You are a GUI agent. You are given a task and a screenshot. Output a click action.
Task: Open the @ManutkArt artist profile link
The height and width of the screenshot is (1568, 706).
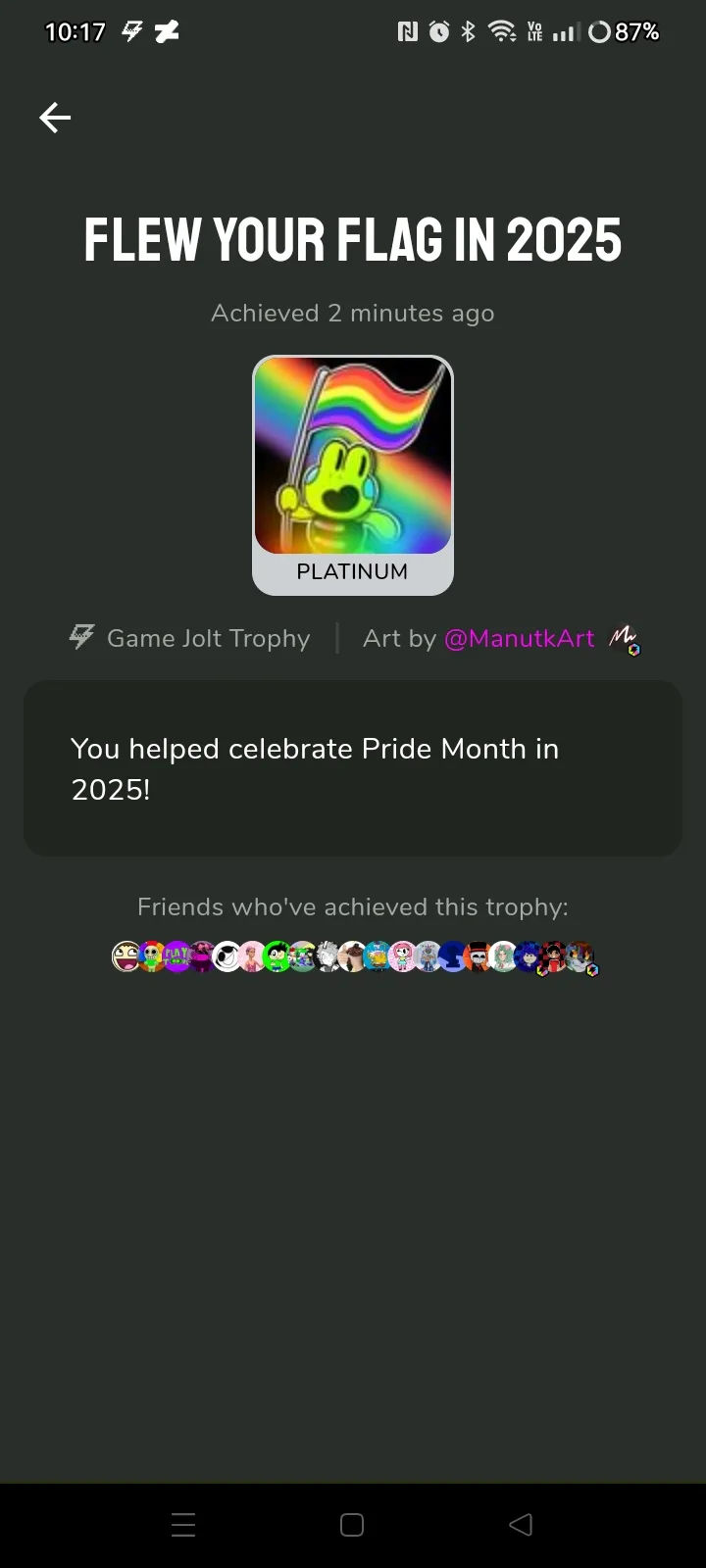(519, 638)
